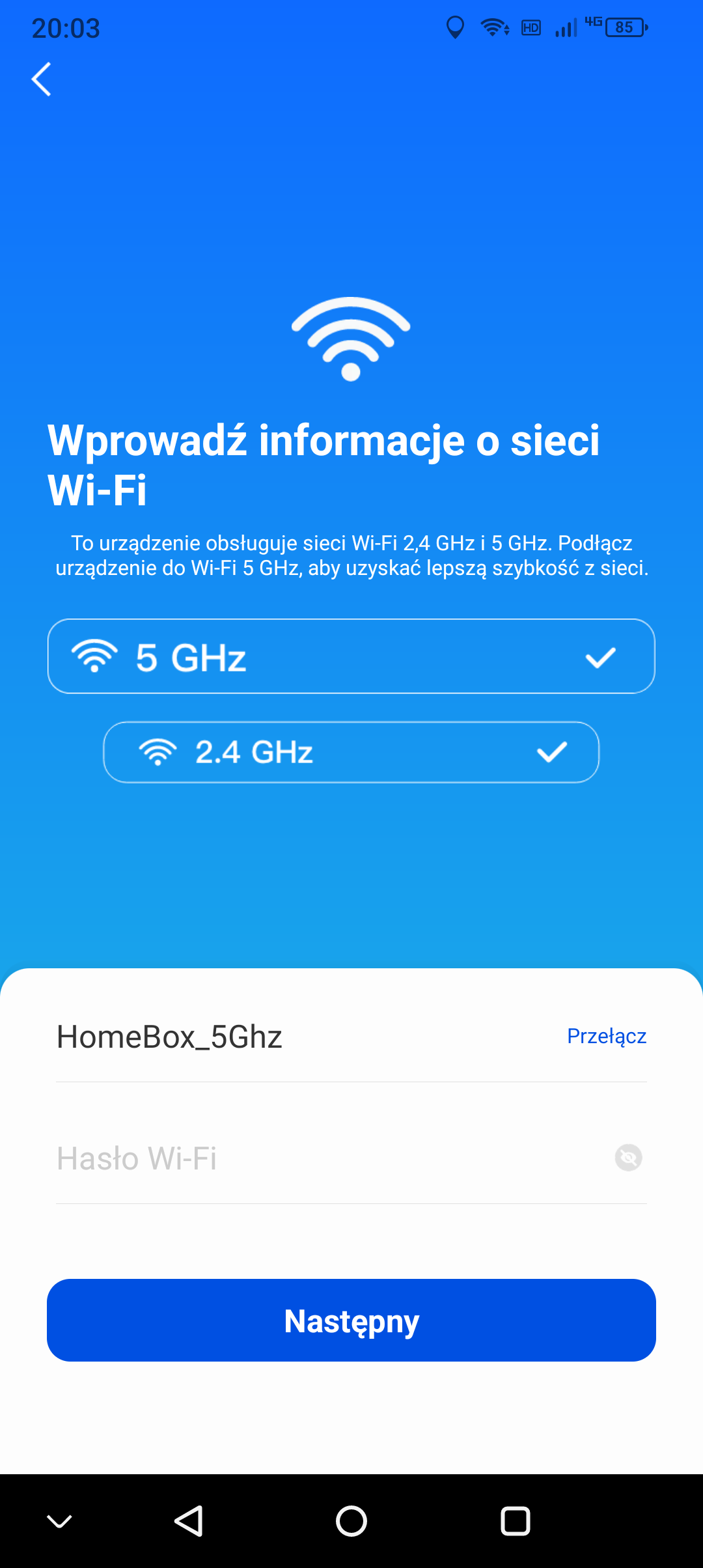Tap the Następny button
Viewport: 703px width, 1568px height.
[351, 1320]
